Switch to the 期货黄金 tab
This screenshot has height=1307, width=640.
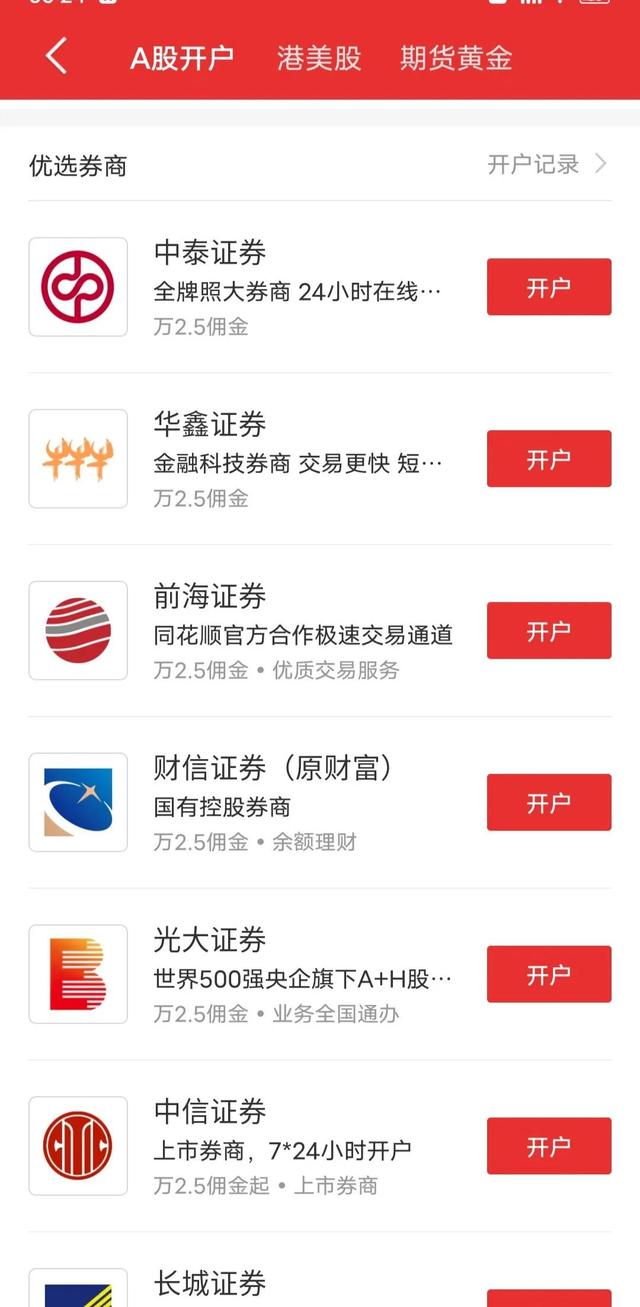(x=456, y=58)
